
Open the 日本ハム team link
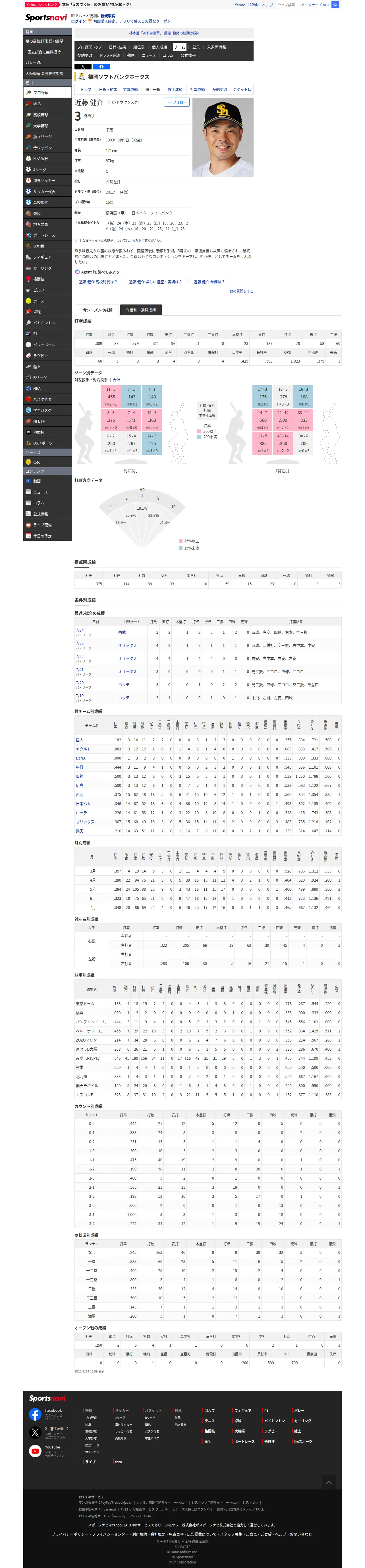pyautogui.click(x=83, y=803)
